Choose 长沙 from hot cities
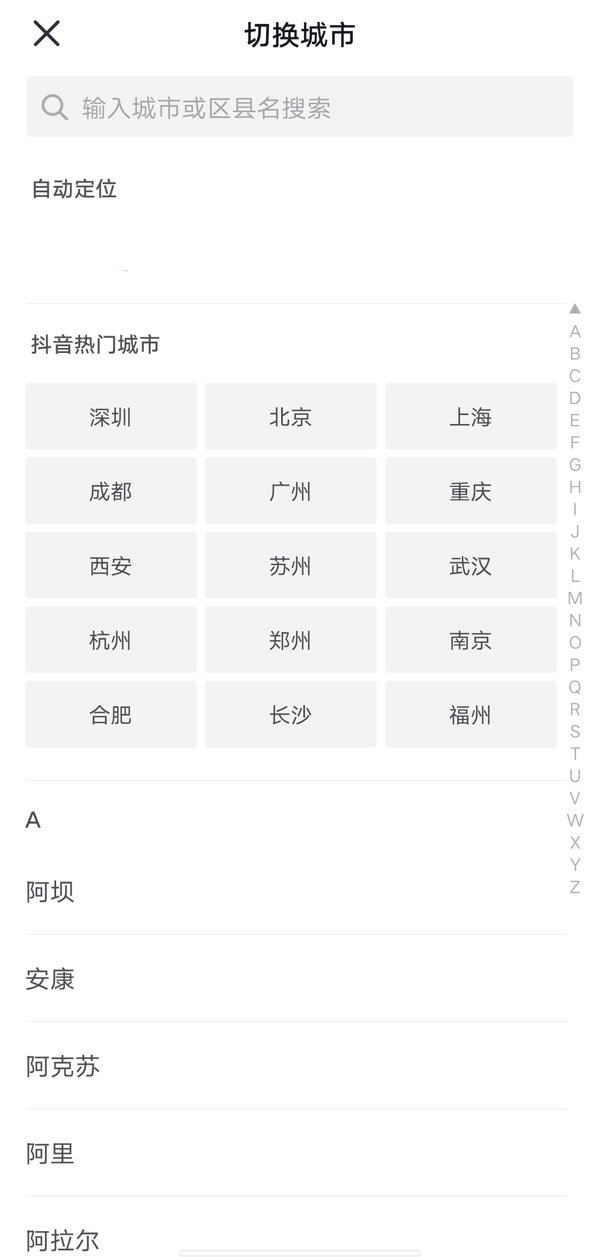The image size is (600, 1257). click(x=291, y=715)
